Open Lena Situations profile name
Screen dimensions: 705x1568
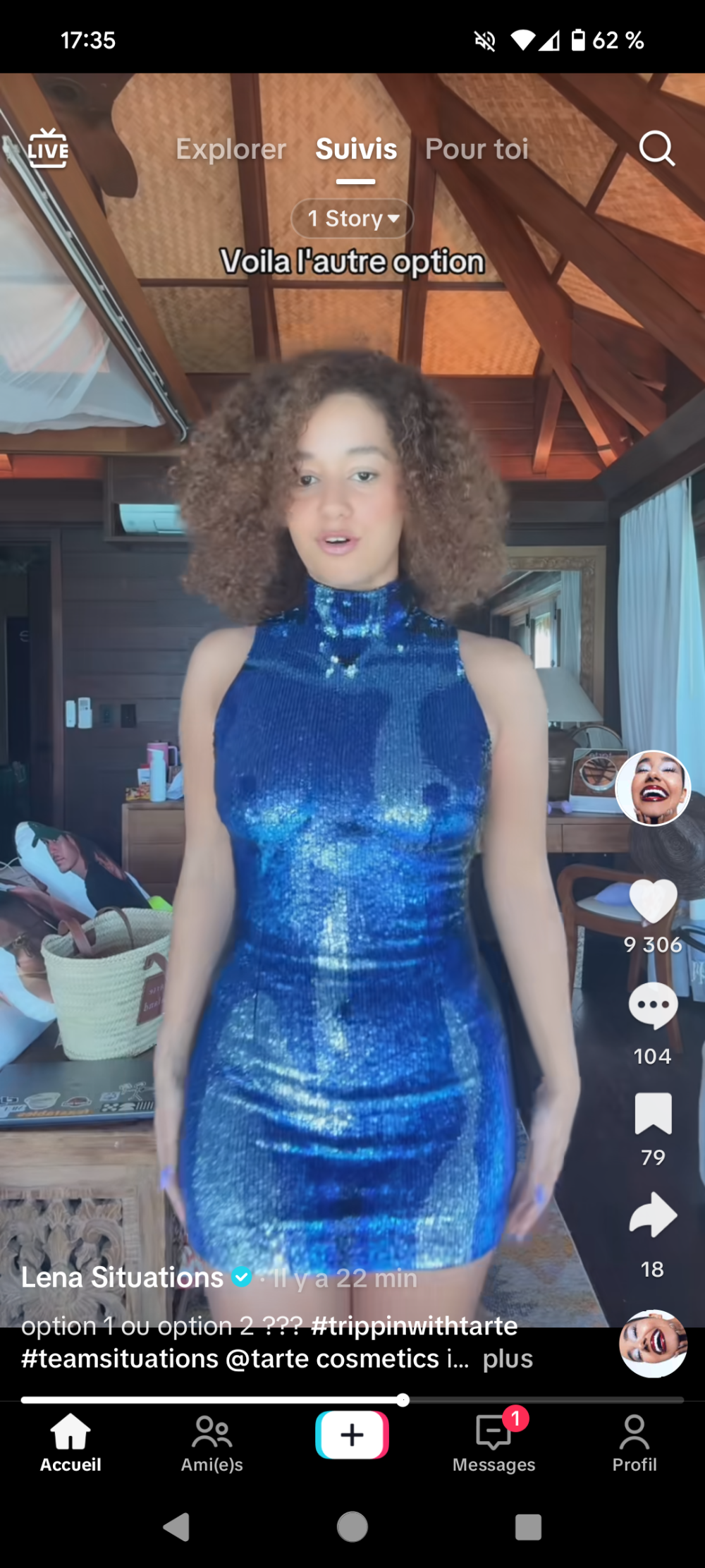pos(122,1277)
